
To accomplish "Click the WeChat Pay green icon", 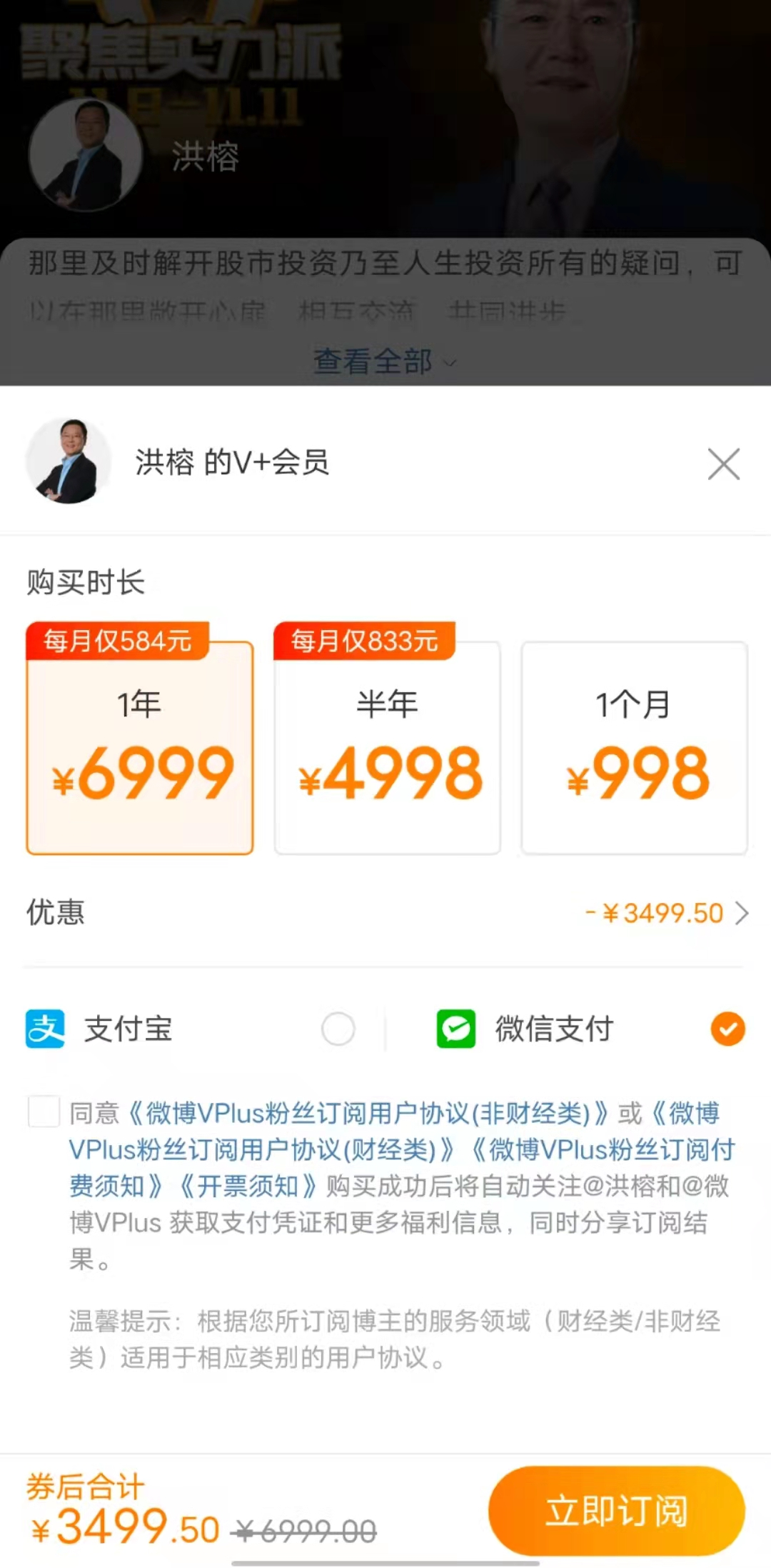I will coord(456,1029).
